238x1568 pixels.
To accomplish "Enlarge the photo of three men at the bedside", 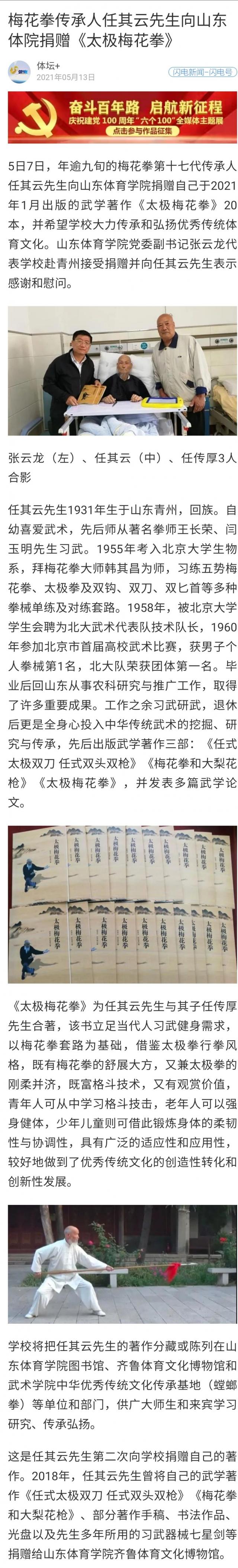I will tap(119, 370).
